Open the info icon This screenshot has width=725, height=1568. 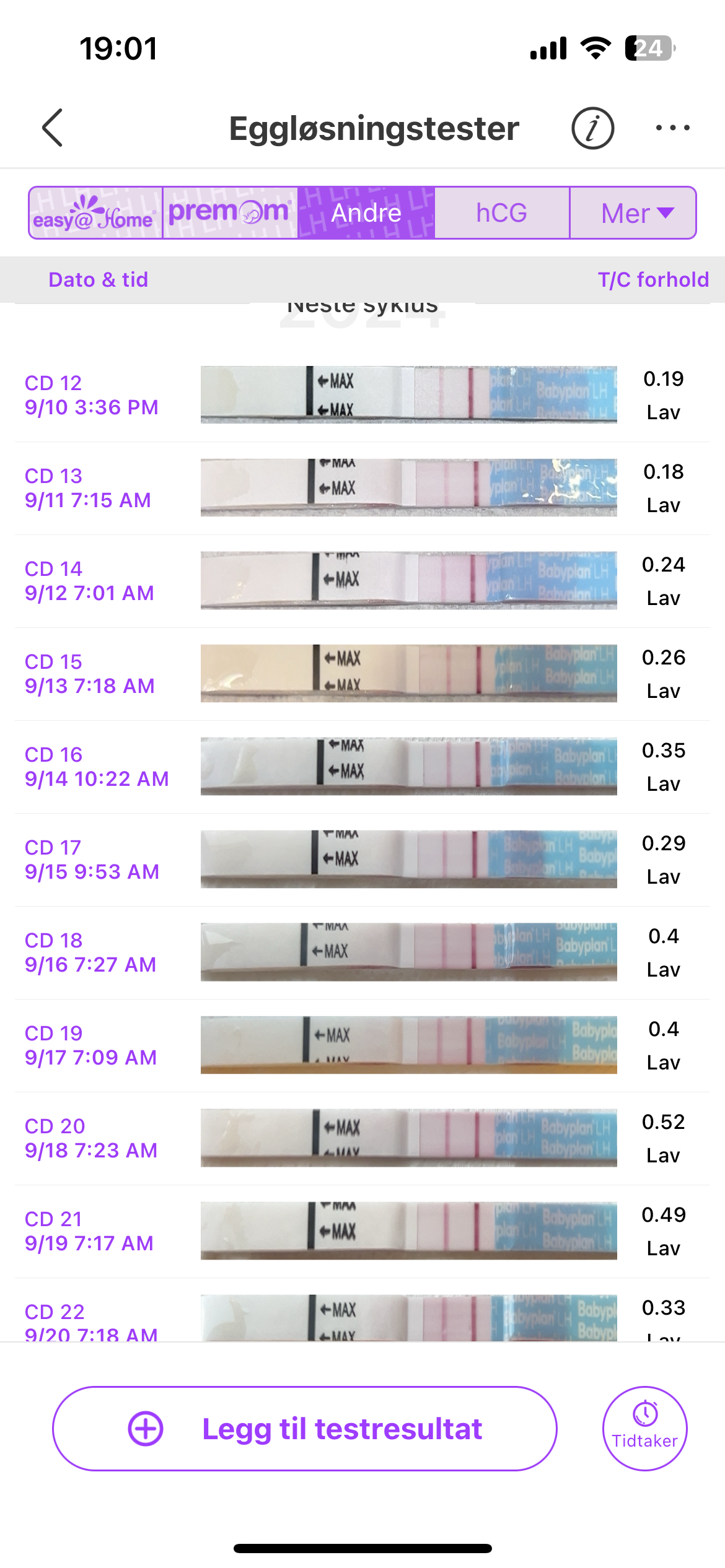592,128
